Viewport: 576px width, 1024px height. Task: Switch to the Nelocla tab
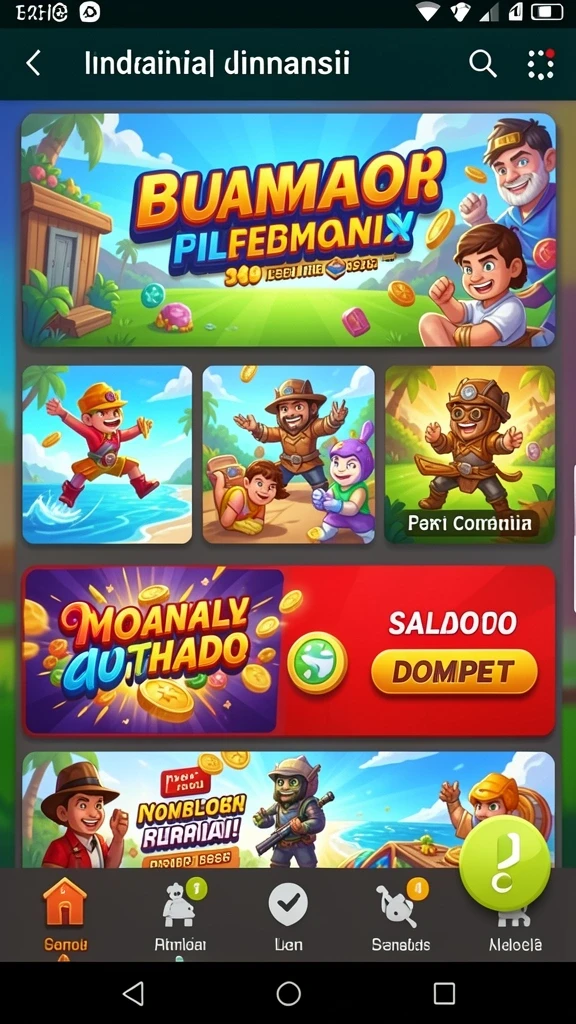coord(515,933)
